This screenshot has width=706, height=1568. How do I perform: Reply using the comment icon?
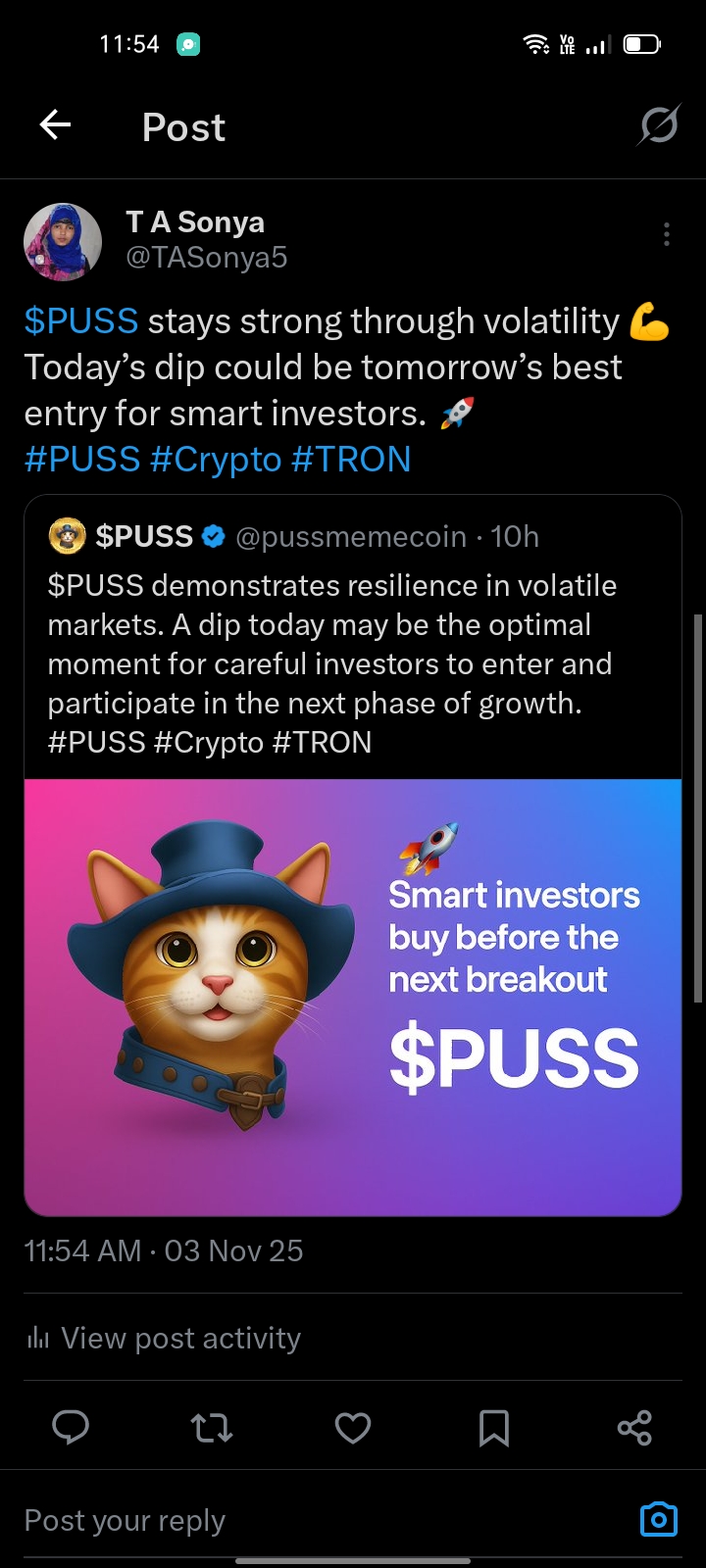coord(71,1428)
